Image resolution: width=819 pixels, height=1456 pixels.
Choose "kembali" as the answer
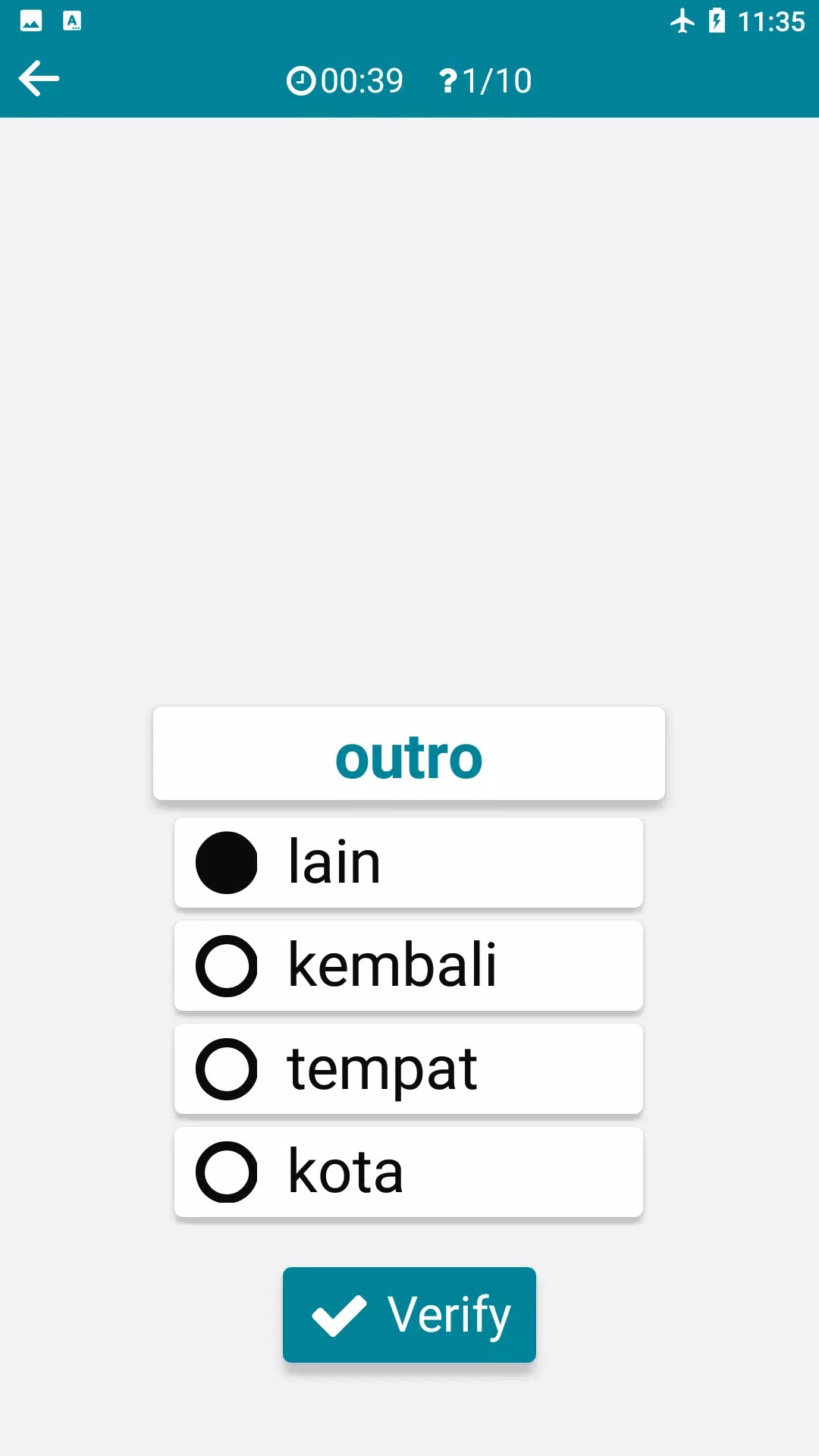(408, 966)
